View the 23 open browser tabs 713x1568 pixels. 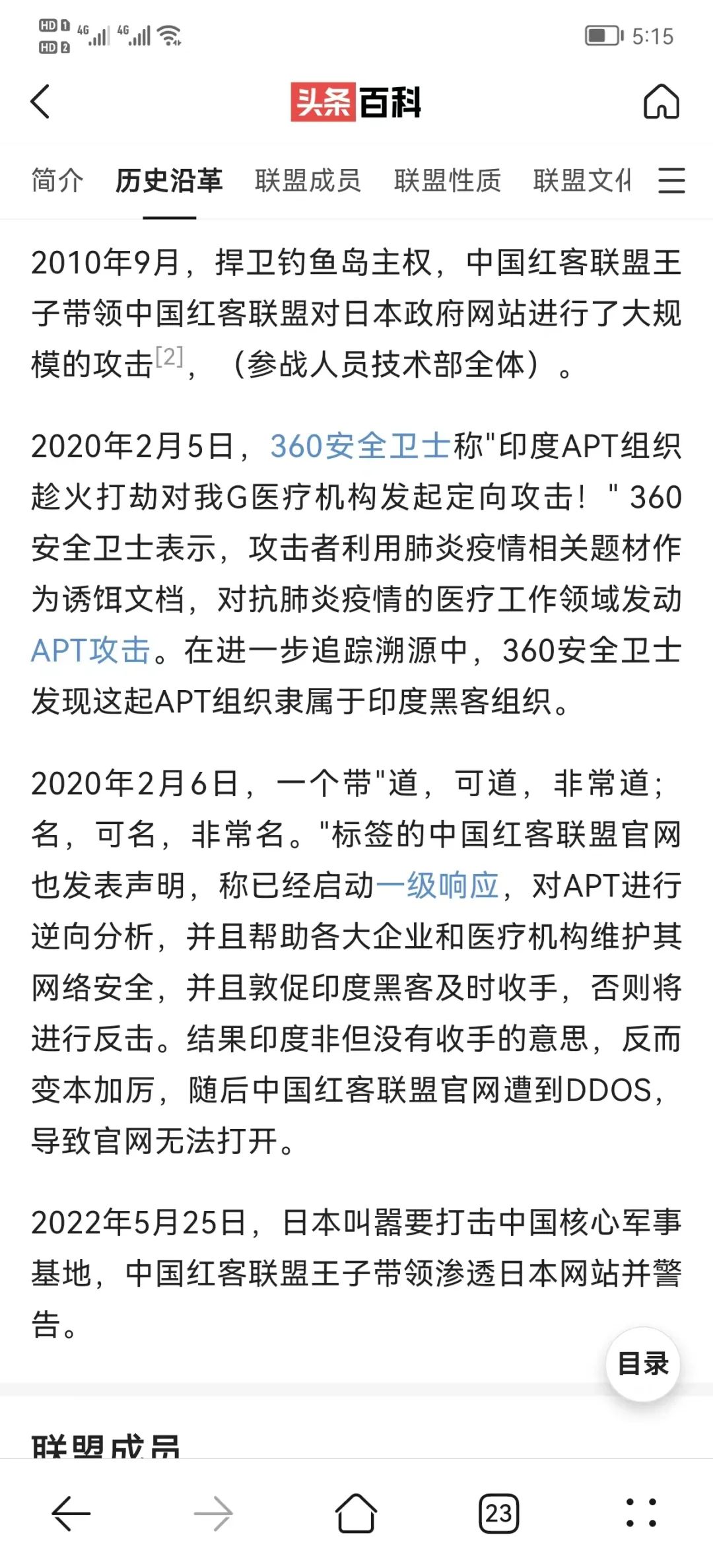click(x=498, y=1513)
